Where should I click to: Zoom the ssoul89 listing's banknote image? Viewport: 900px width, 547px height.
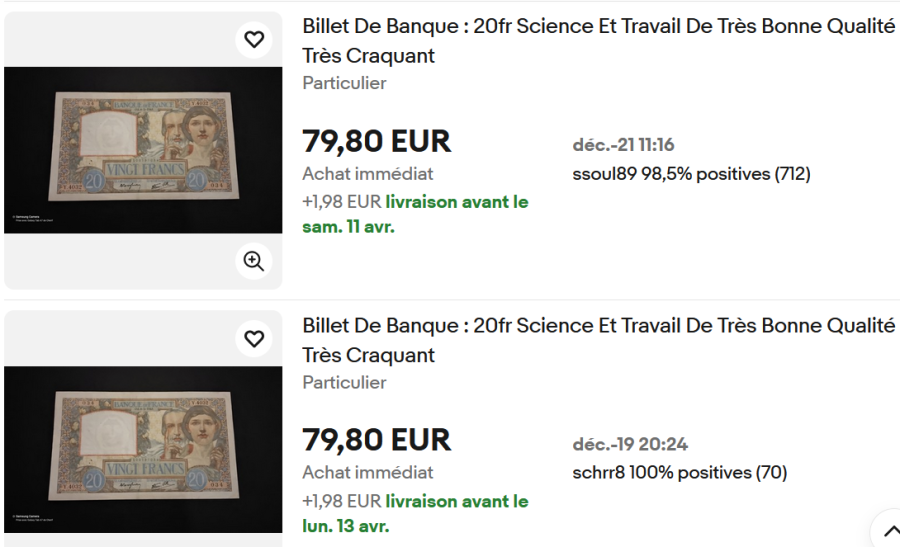click(x=254, y=261)
